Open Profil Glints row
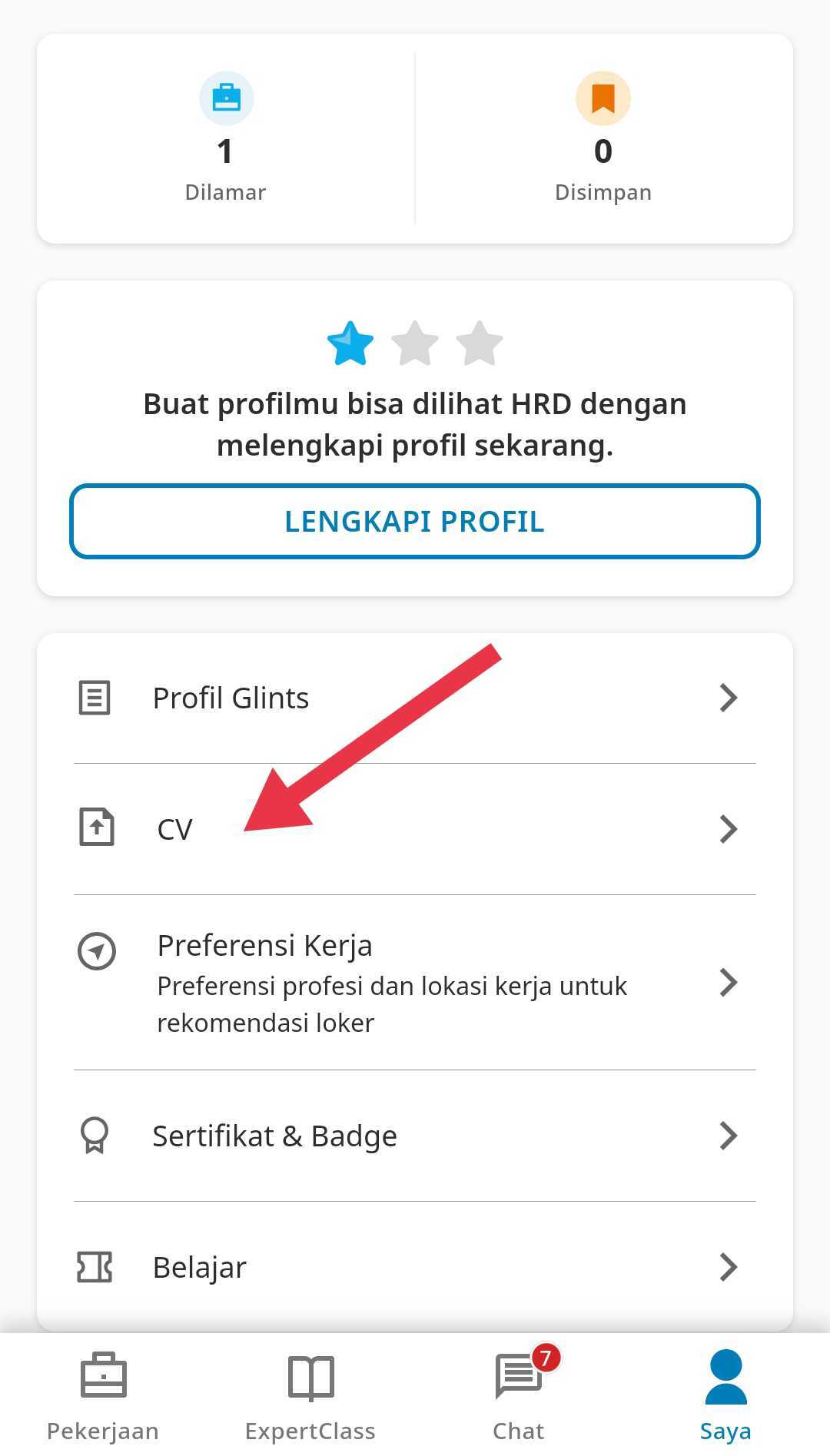Screen dimensions: 830x1456 [415, 698]
